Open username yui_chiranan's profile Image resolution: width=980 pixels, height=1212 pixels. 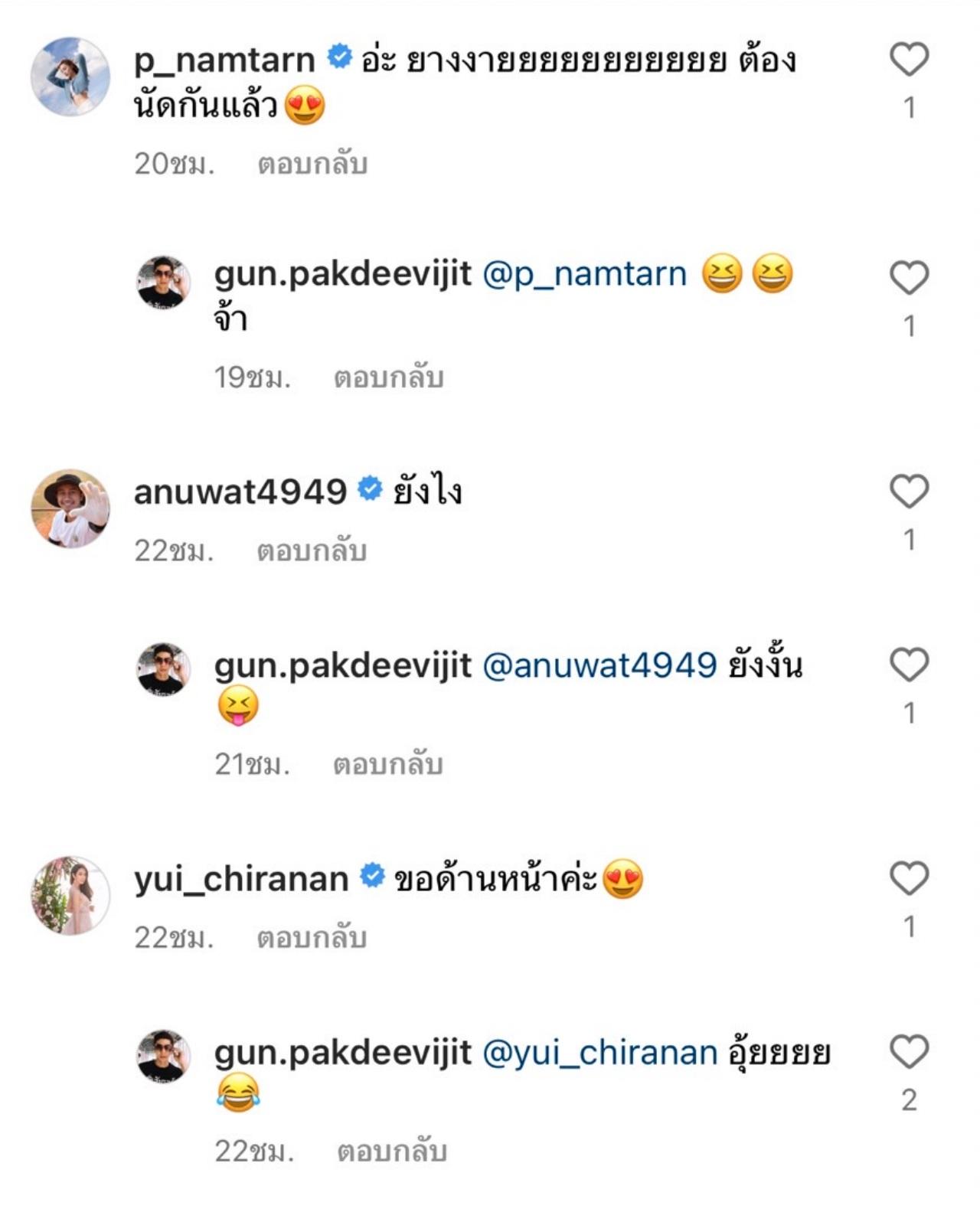[241, 879]
